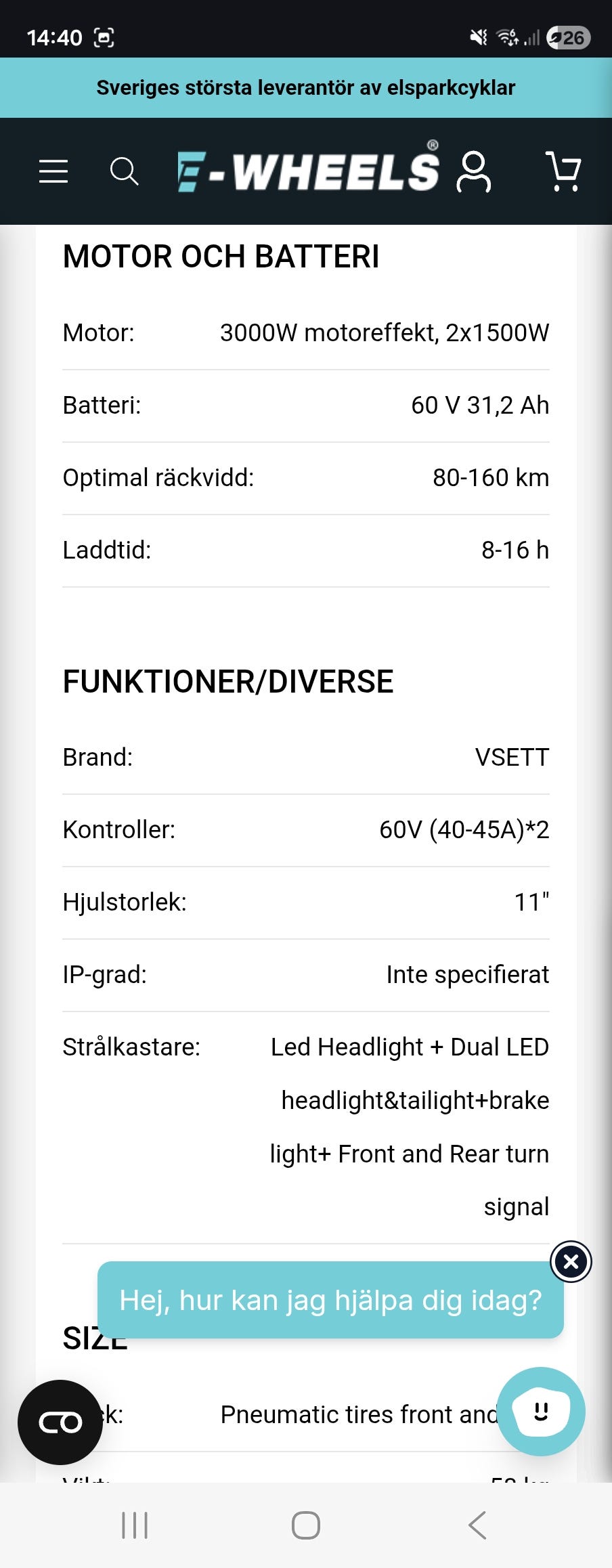Open the hamburger menu
Image resolution: width=612 pixels, height=1568 pixels.
[x=53, y=171]
